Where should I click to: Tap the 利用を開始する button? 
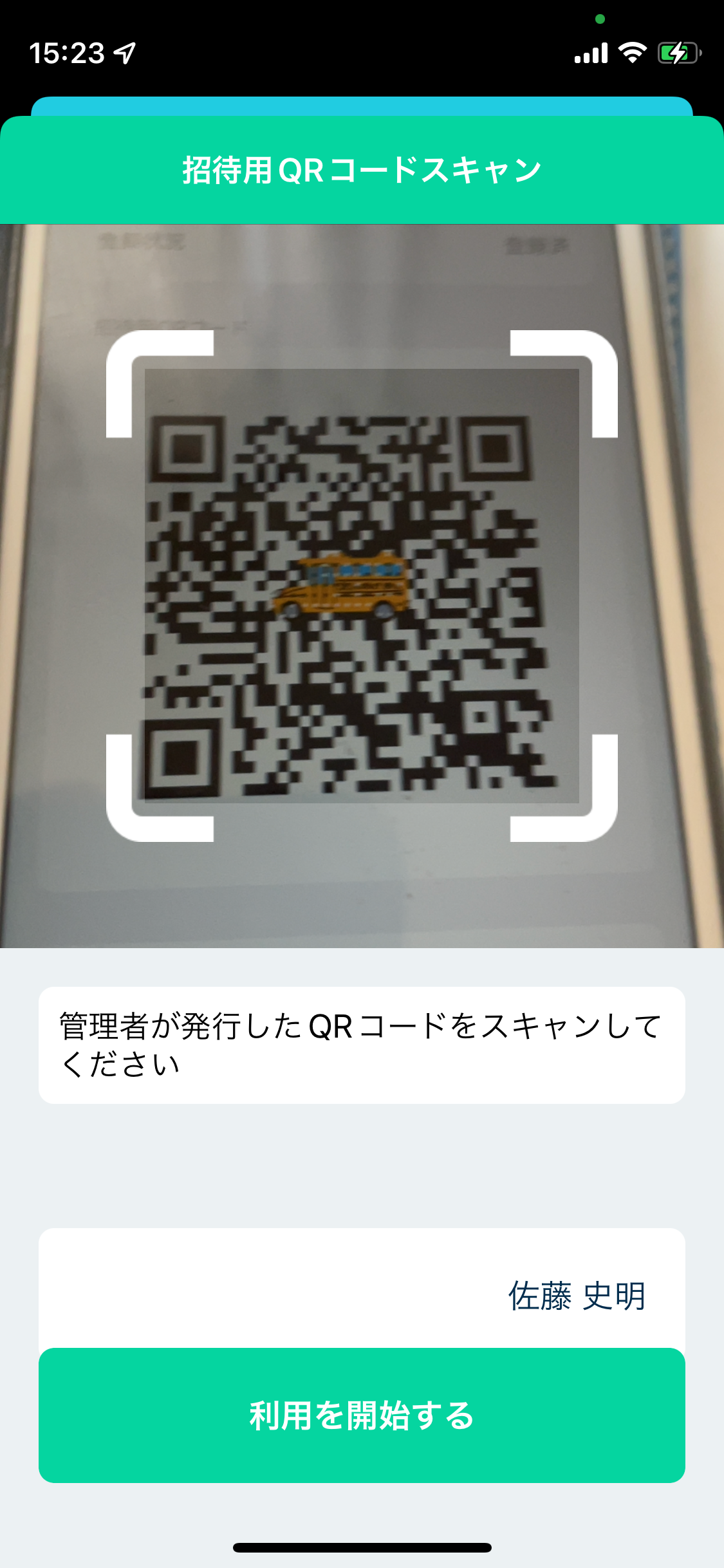pyautogui.click(x=362, y=1415)
